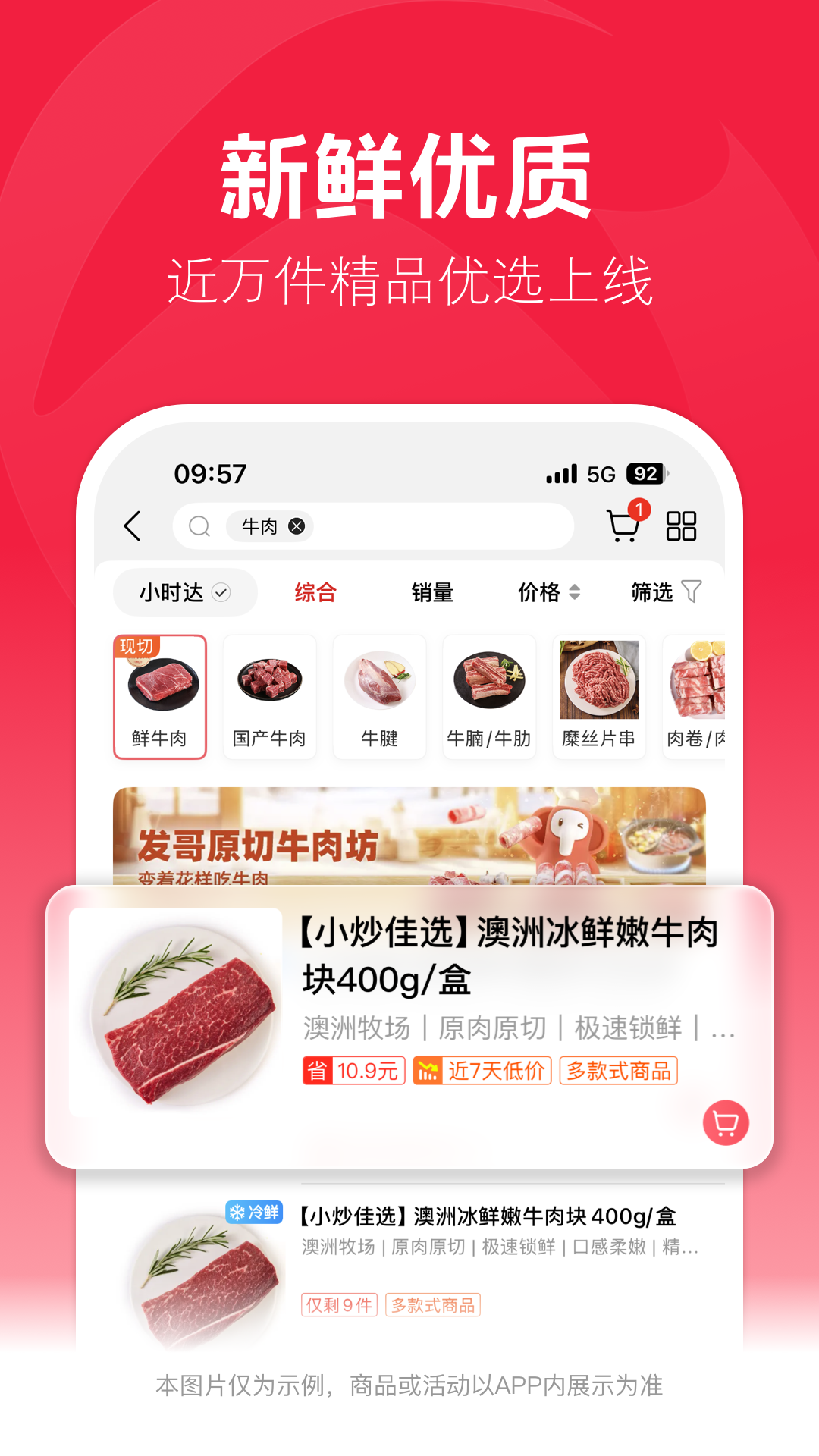The image size is (819, 1456).
Task: Open the shopping cart
Action: pos(623,526)
